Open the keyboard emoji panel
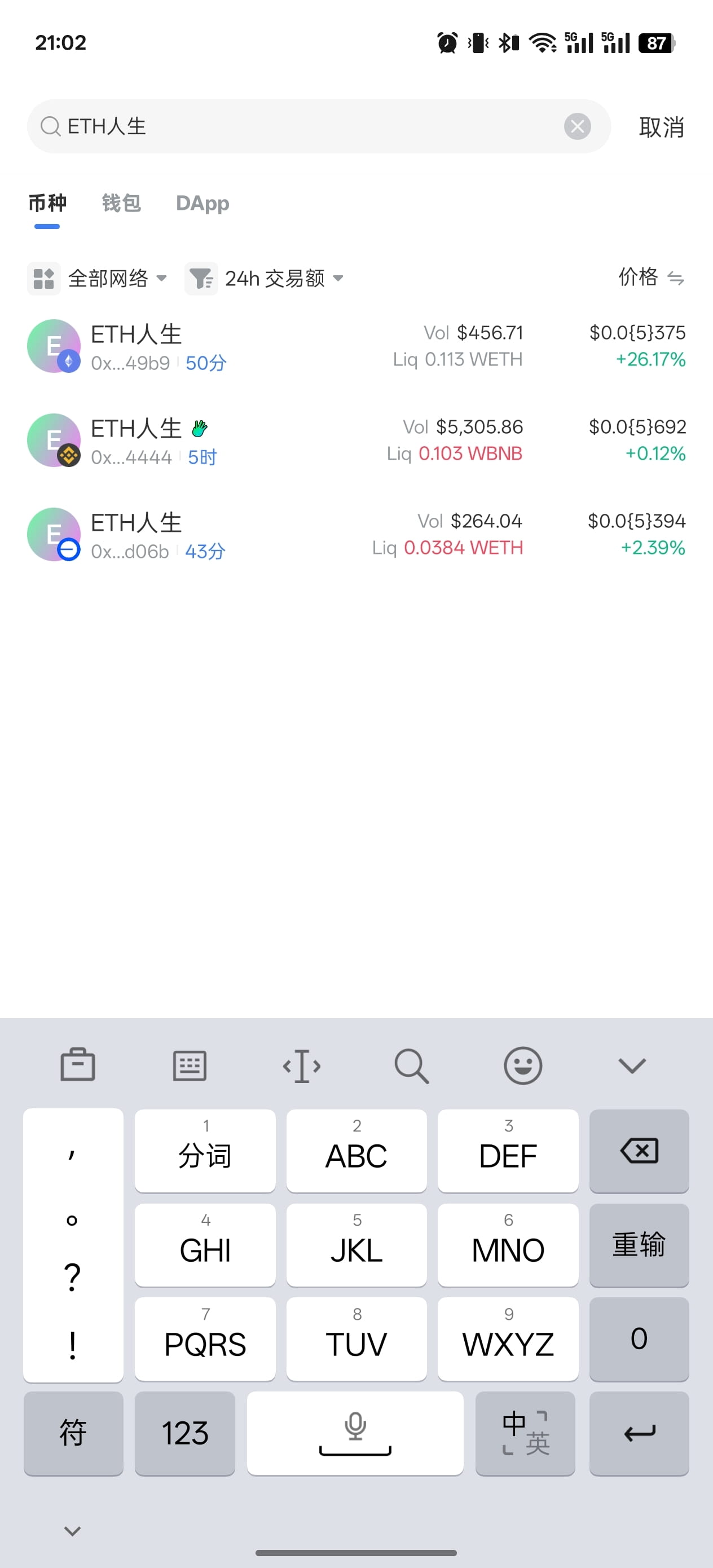 coord(522,1065)
